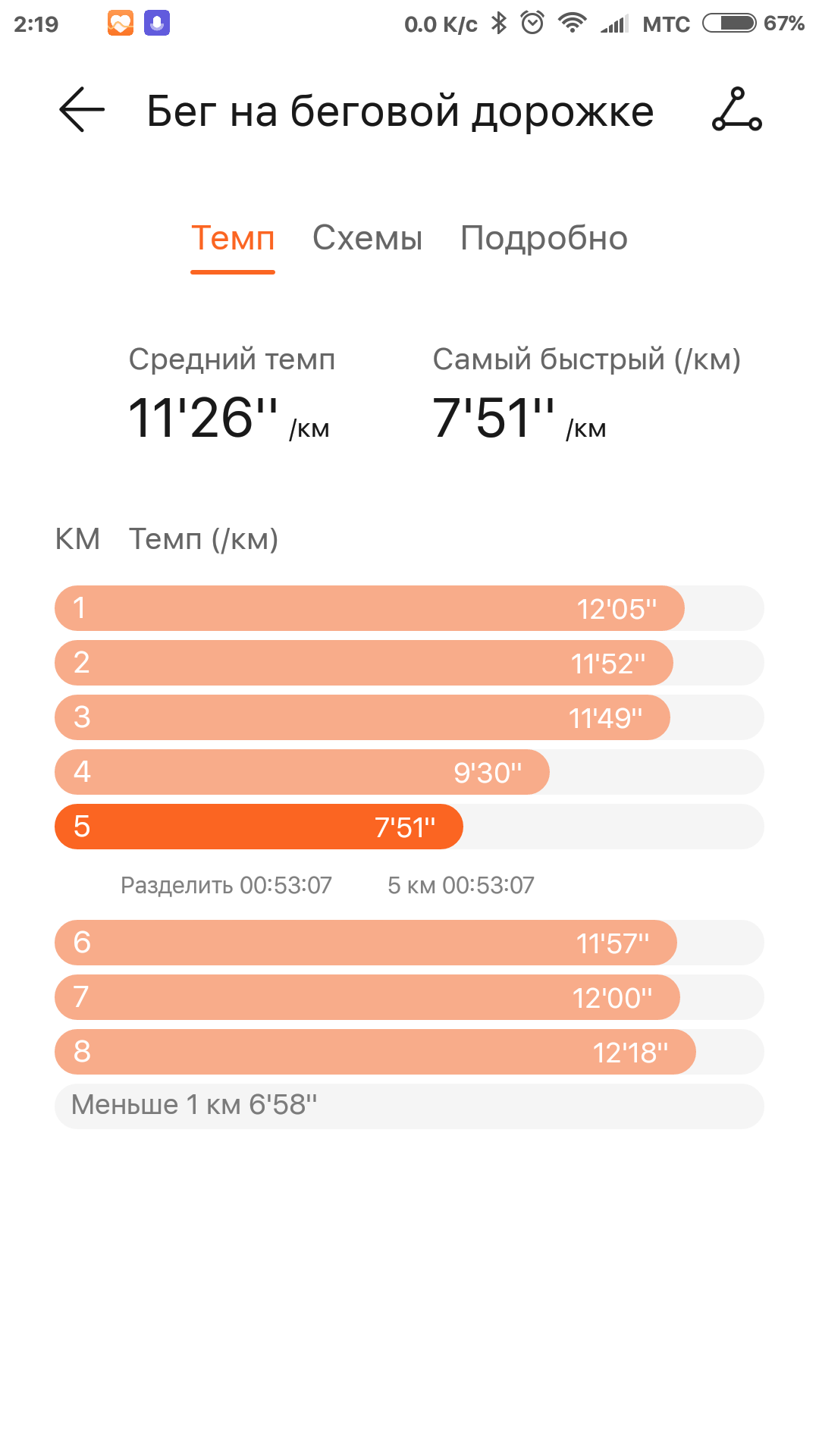Select the Темп tab
The height and width of the screenshot is (1456, 819).
click(233, 239)
